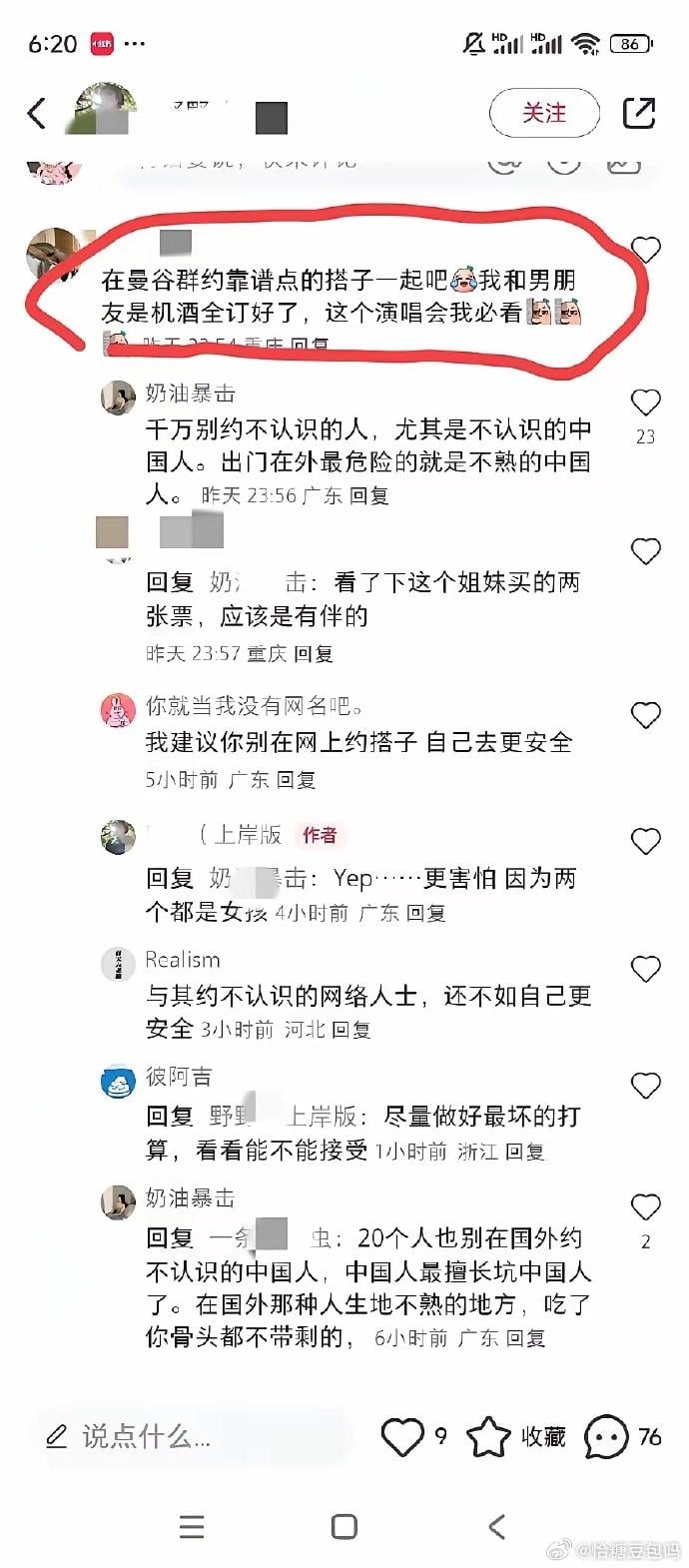Image resolution: width=689 pixels, height=1568 pixels.
Task: Open the system recent apps menu button
Action: coord(192,1526)
